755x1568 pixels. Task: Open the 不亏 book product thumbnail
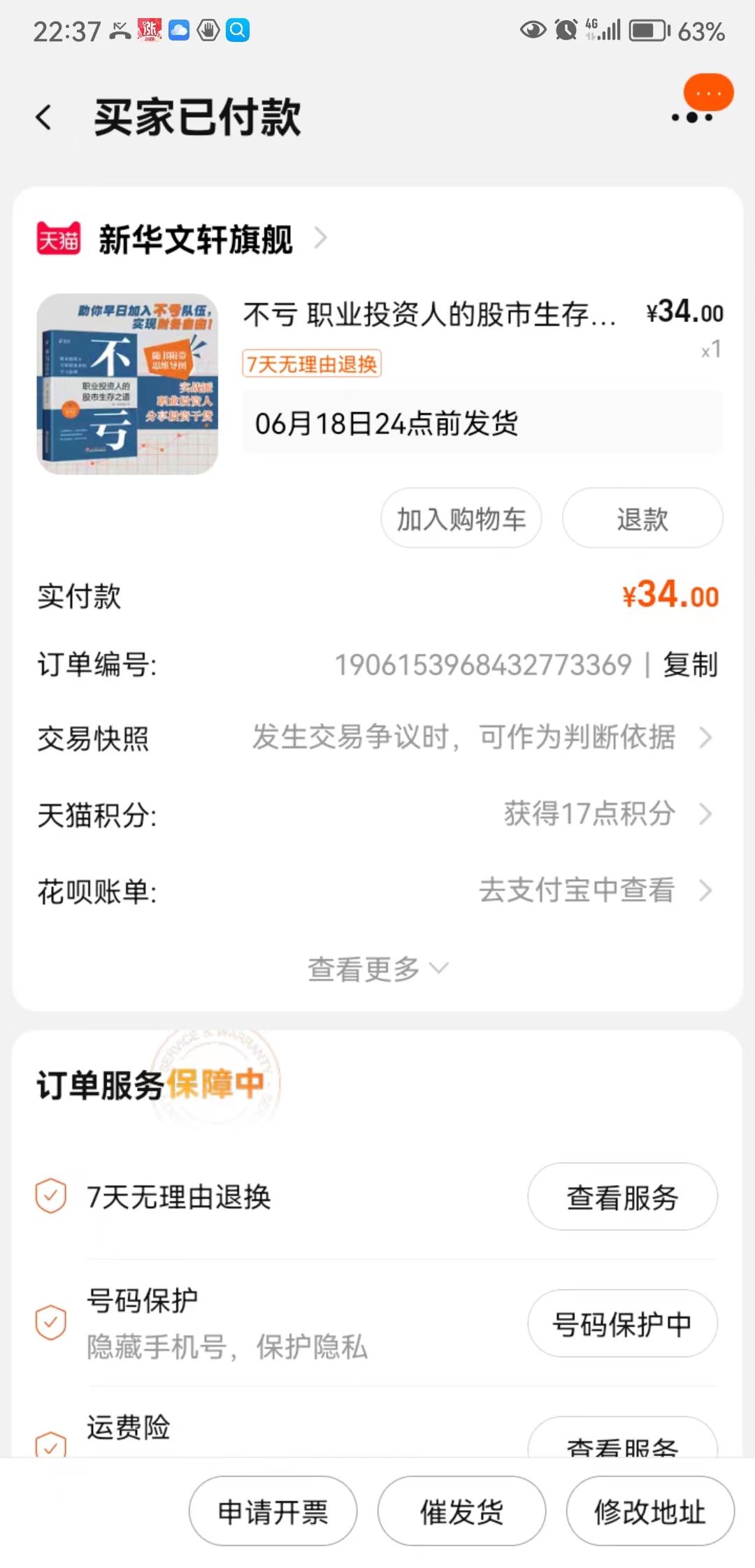127,384
